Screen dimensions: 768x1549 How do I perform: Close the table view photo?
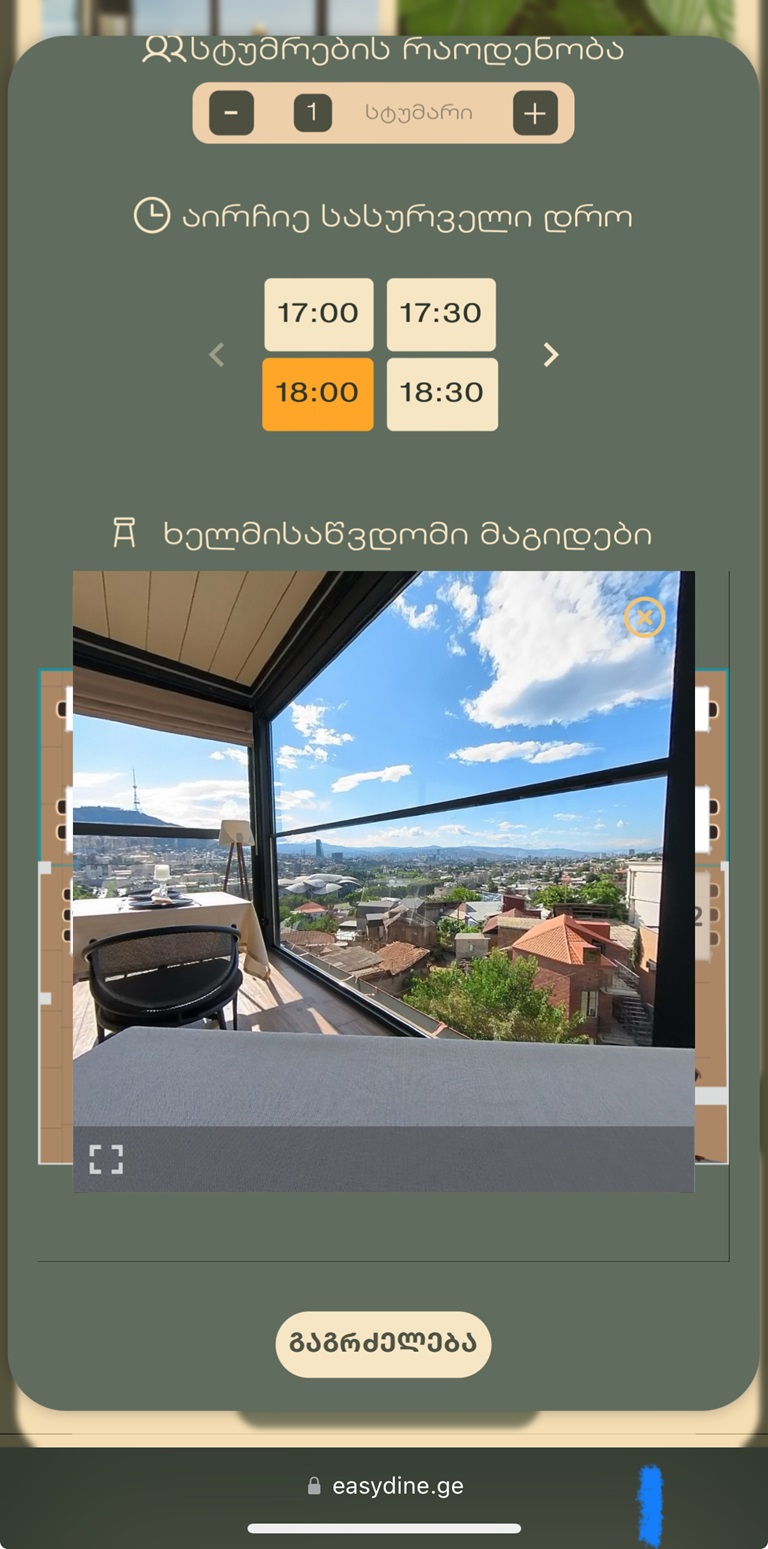coord(644,617)
